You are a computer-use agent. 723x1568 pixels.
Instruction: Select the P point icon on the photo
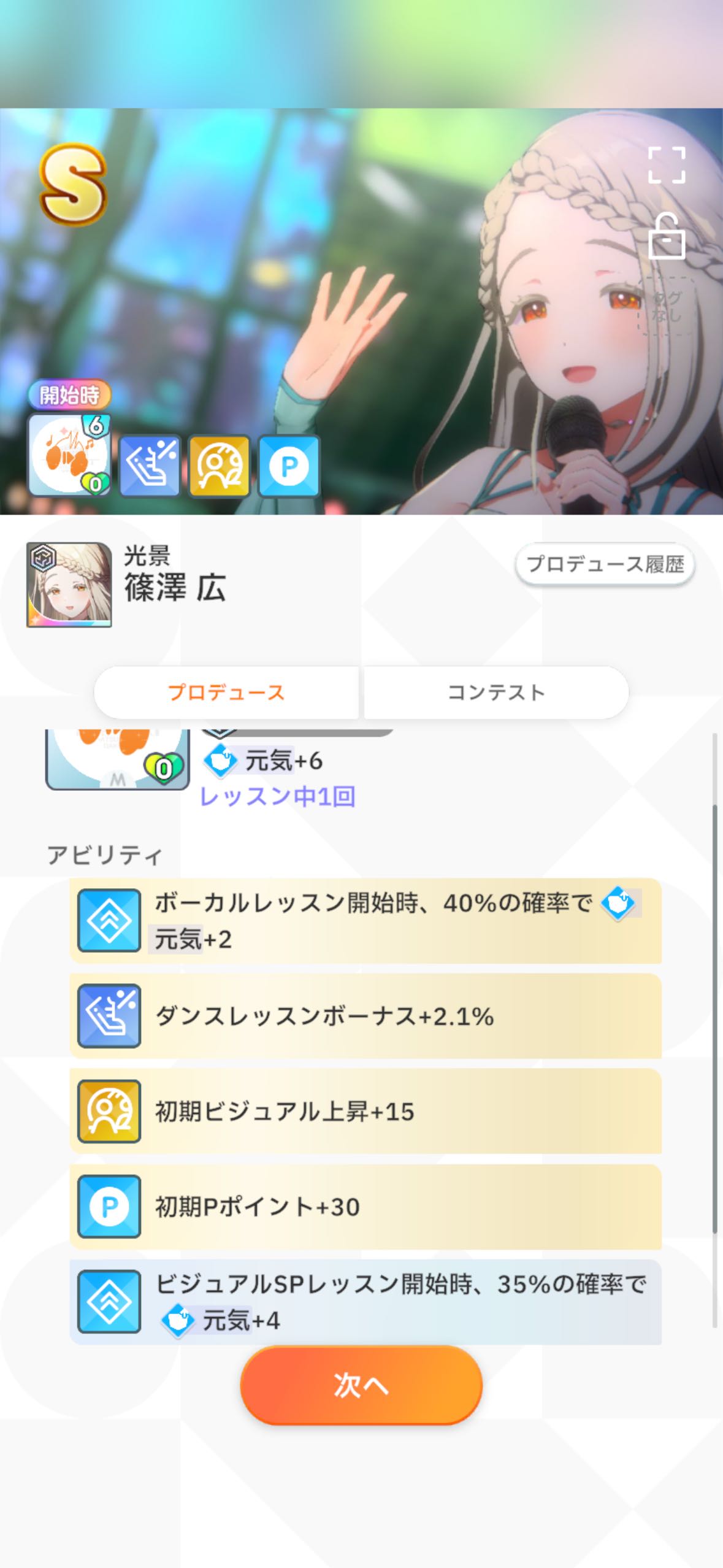(x=289, y=466)
